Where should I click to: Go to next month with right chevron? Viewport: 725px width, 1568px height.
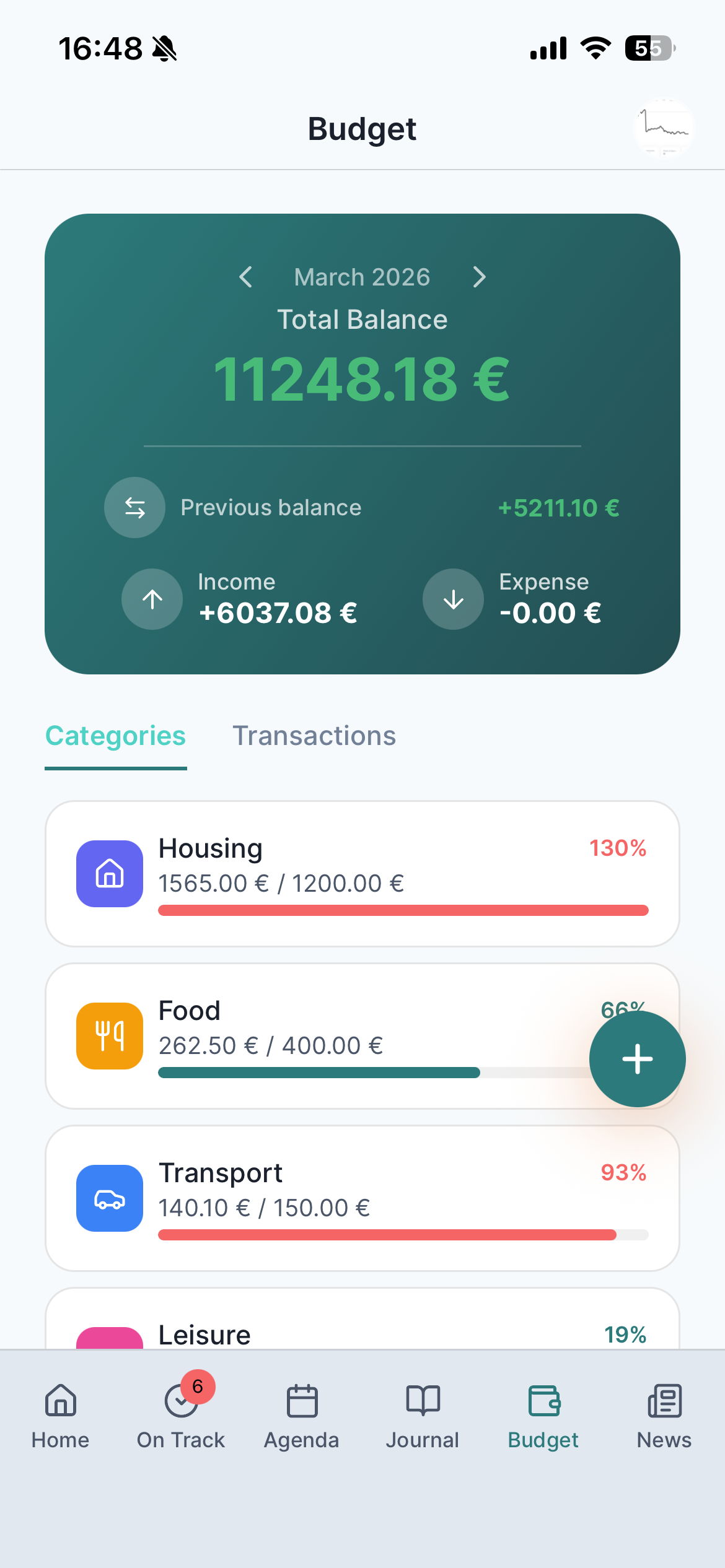(480, 277)
